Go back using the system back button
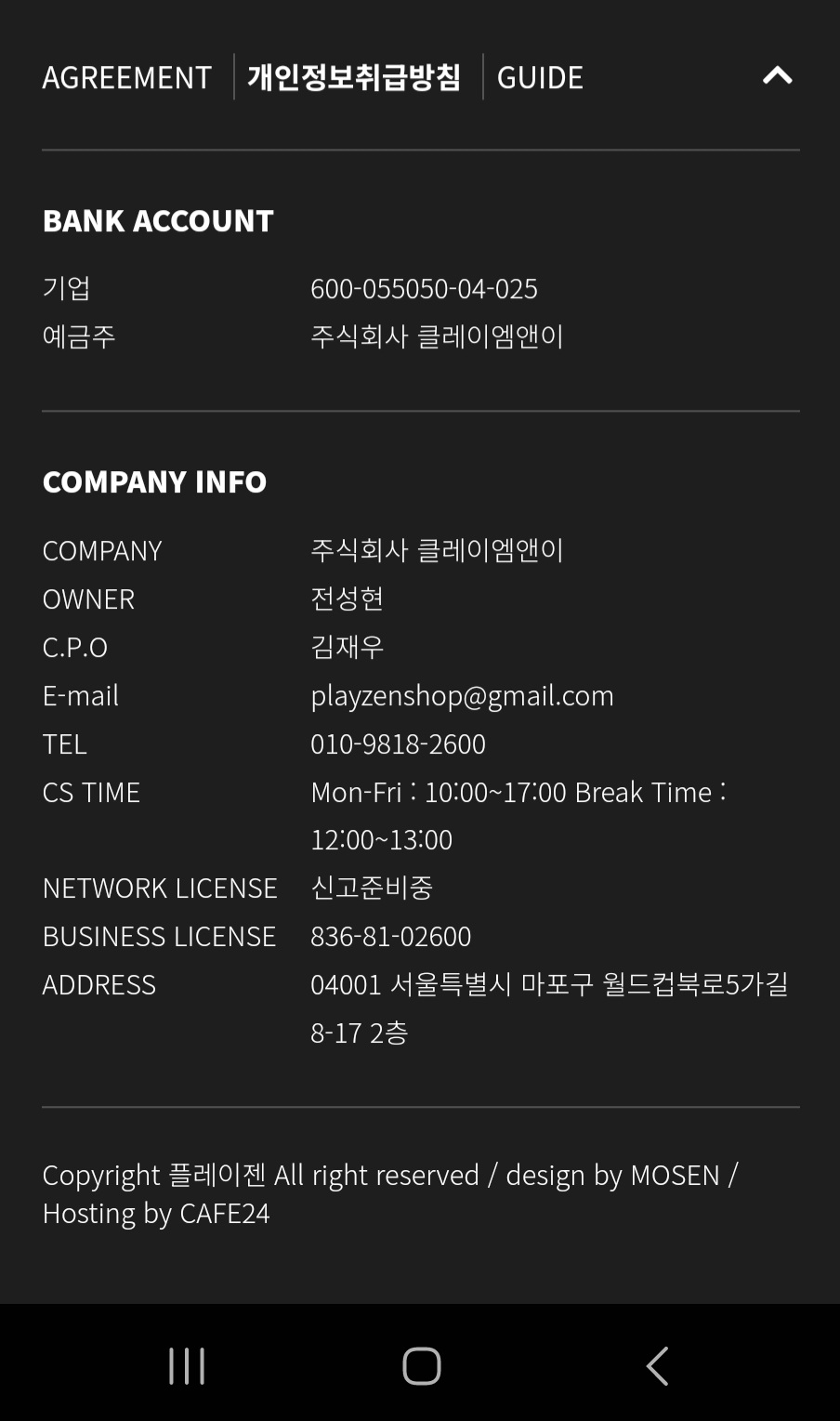Image resolution: width=840 pixels, height=1421 pixels. [657, 1366]
